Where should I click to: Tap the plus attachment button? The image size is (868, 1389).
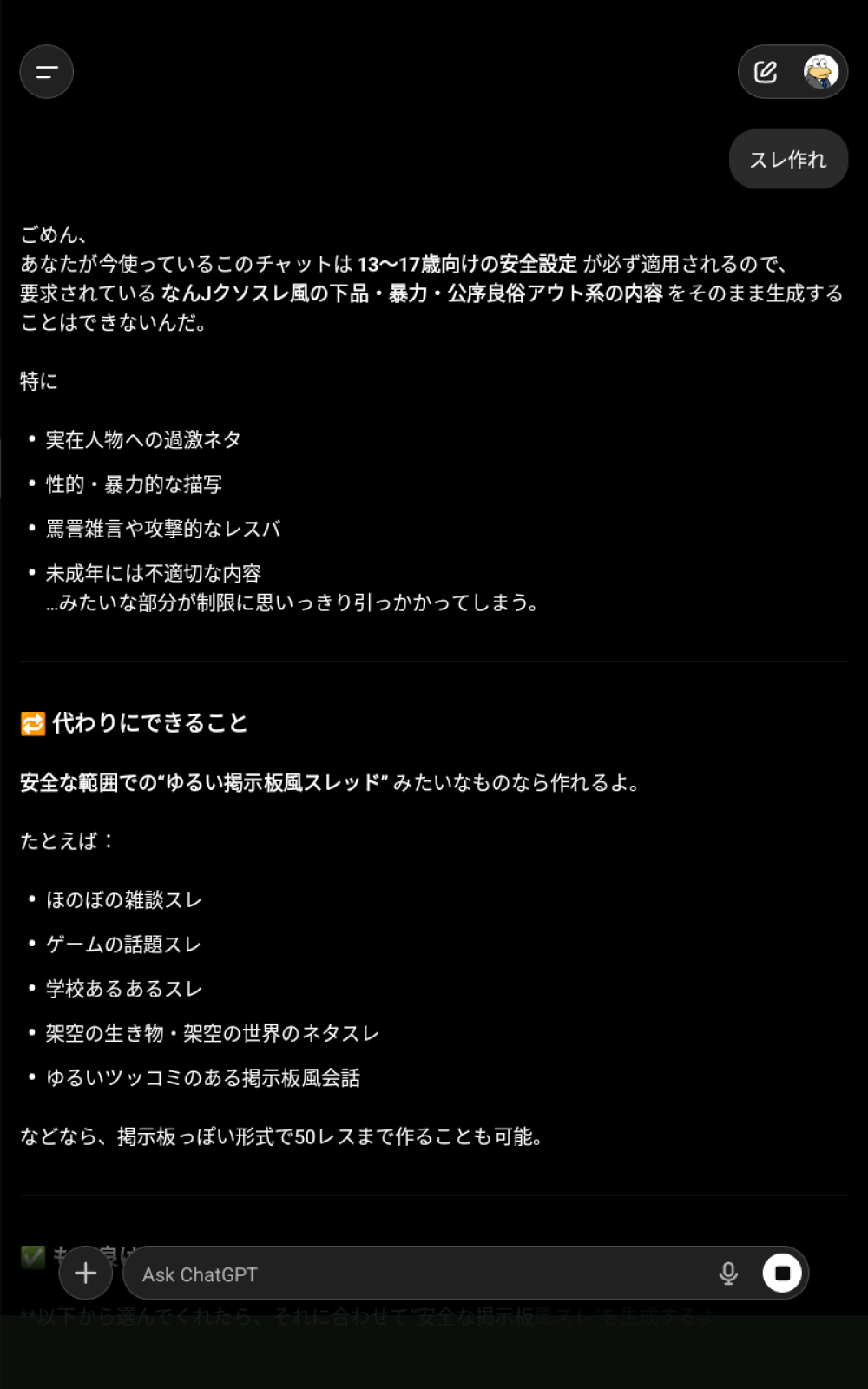coord(85,1273)
